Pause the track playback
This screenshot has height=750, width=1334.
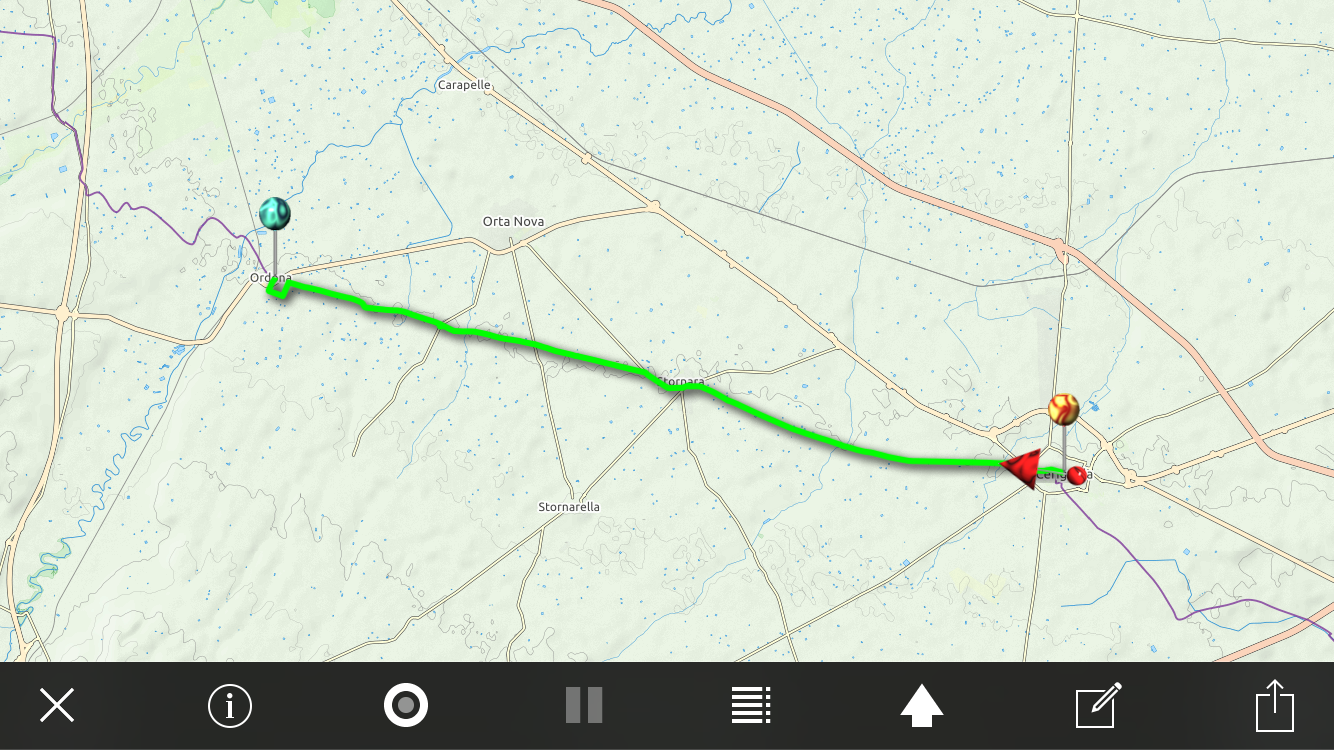click(584, 706)
